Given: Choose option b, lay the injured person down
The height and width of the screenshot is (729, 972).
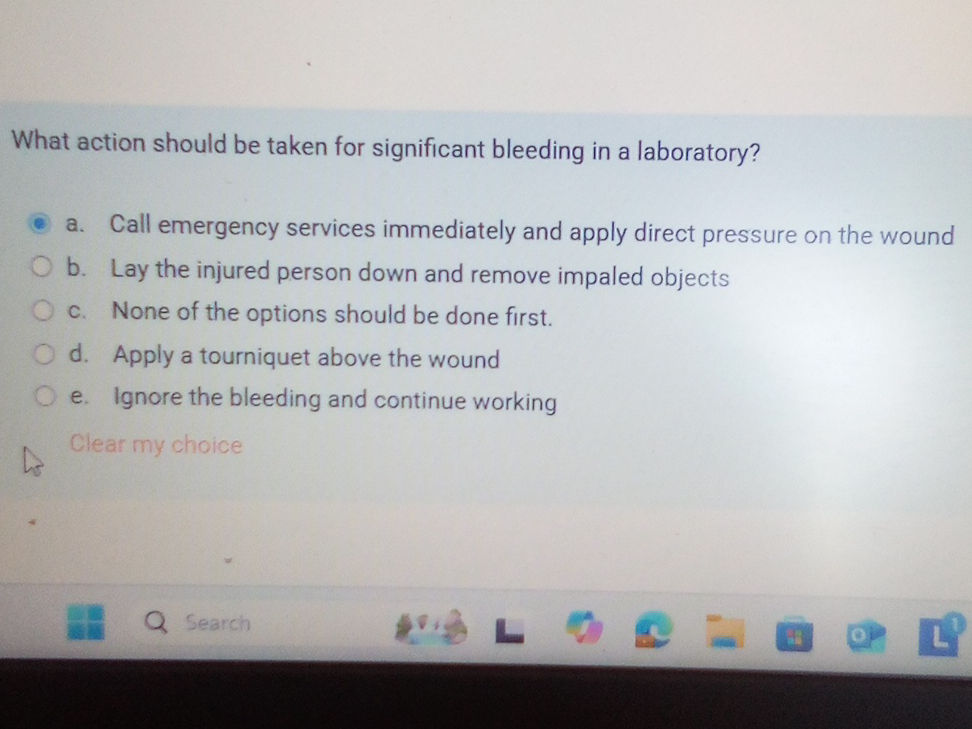Looking at the screenshot, I should [x=43, y=268].
